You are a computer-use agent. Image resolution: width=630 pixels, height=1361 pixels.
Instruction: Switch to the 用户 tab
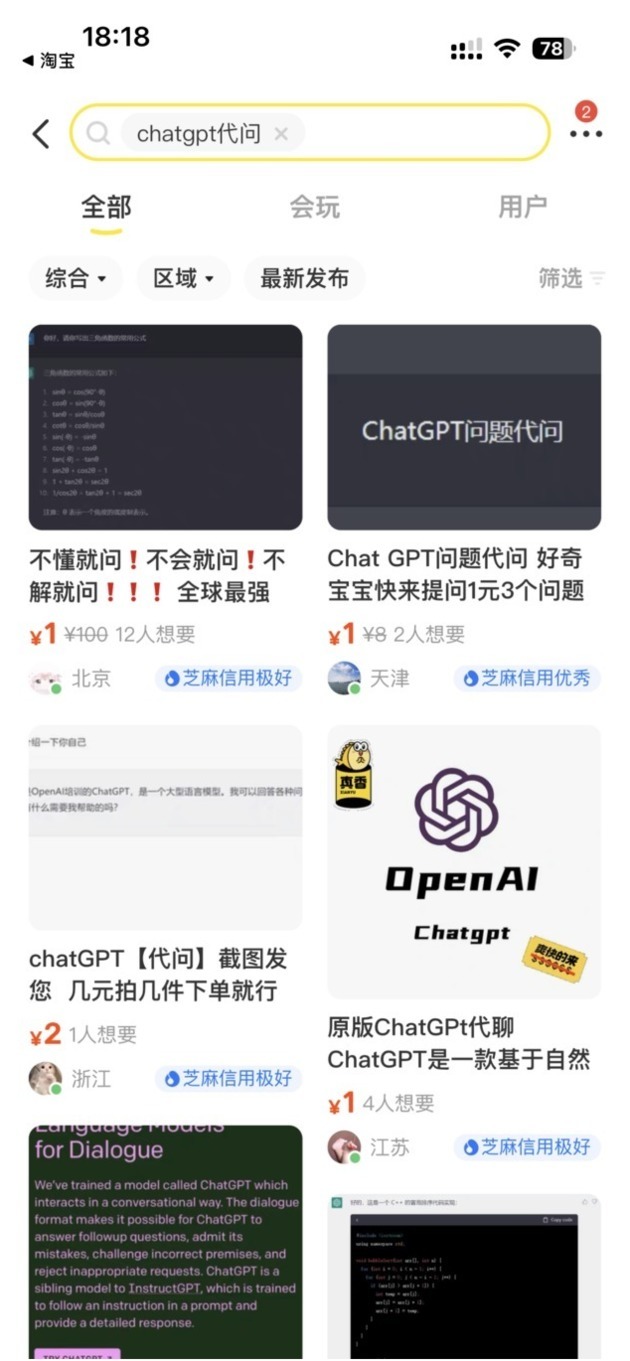(522, 207)
